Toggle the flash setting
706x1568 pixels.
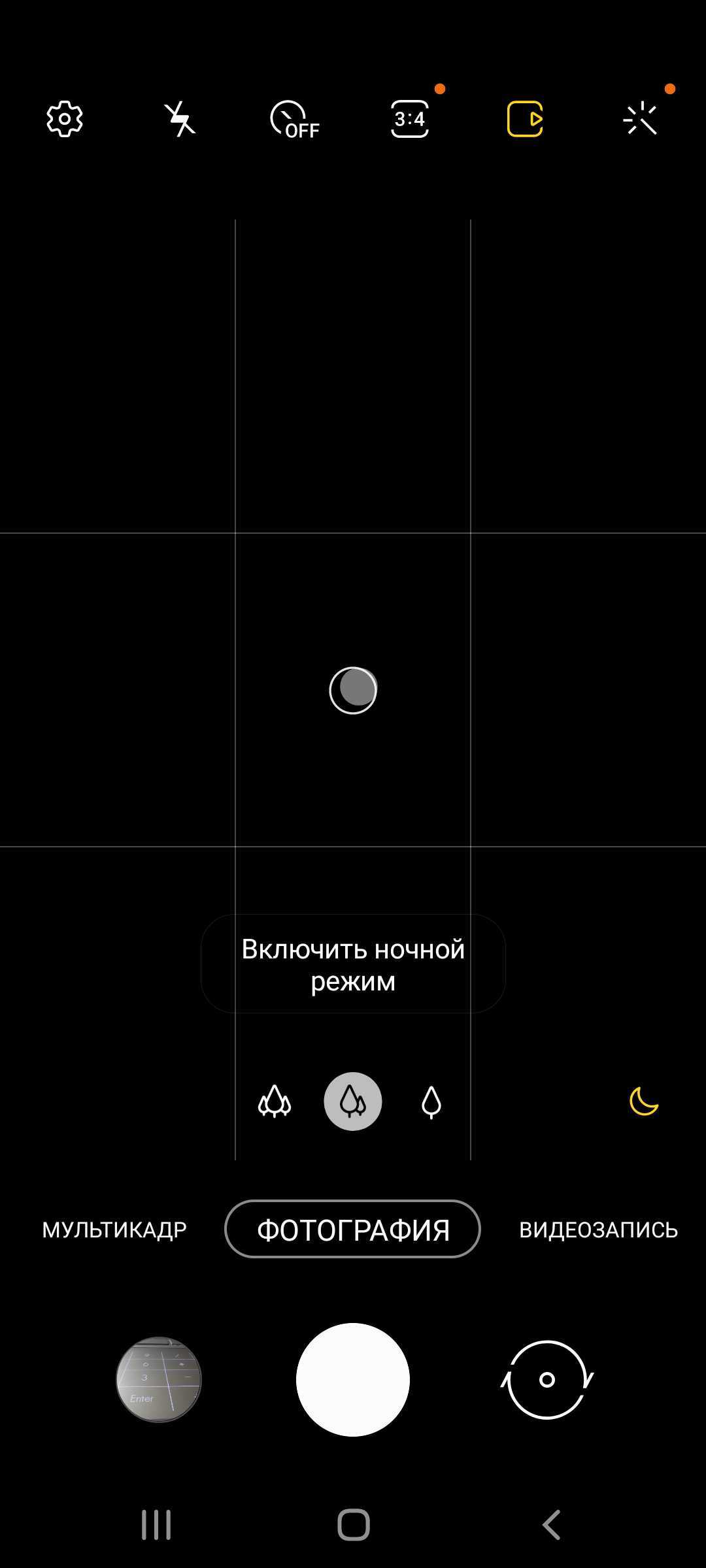(180, 119)
